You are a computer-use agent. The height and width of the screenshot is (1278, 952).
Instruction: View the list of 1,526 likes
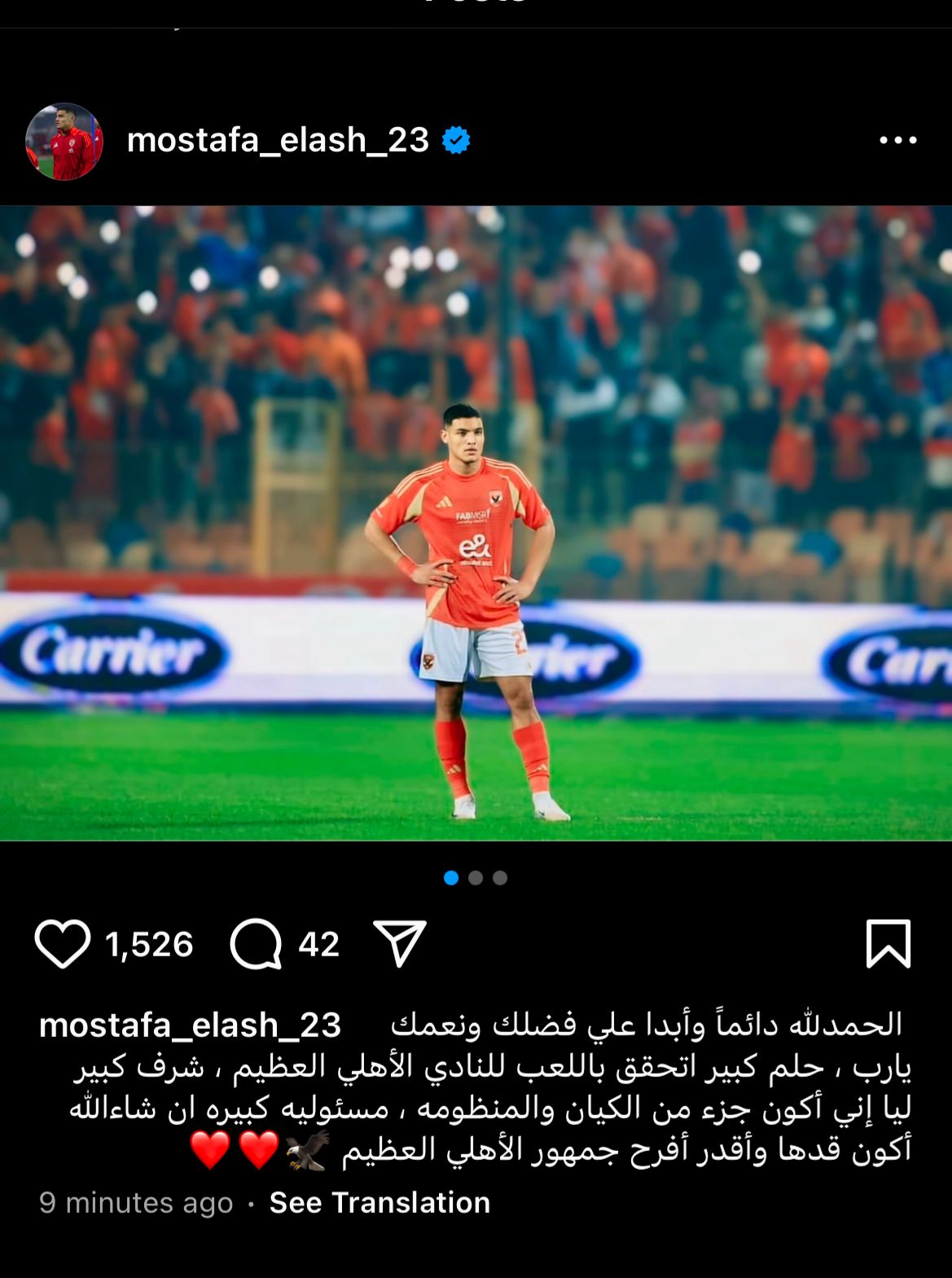pyautogui.click(x=149, y=945)
